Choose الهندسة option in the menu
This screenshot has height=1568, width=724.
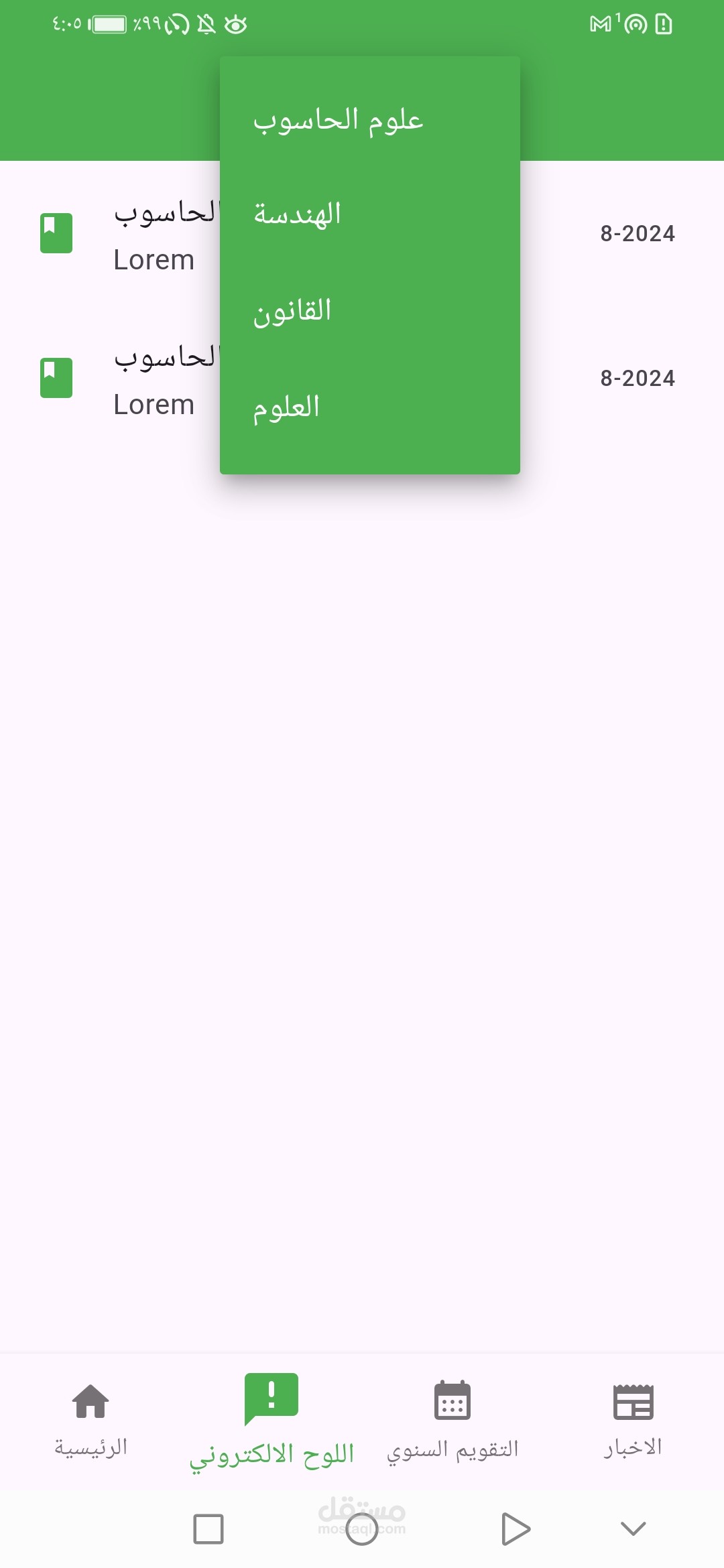(370, 215)
